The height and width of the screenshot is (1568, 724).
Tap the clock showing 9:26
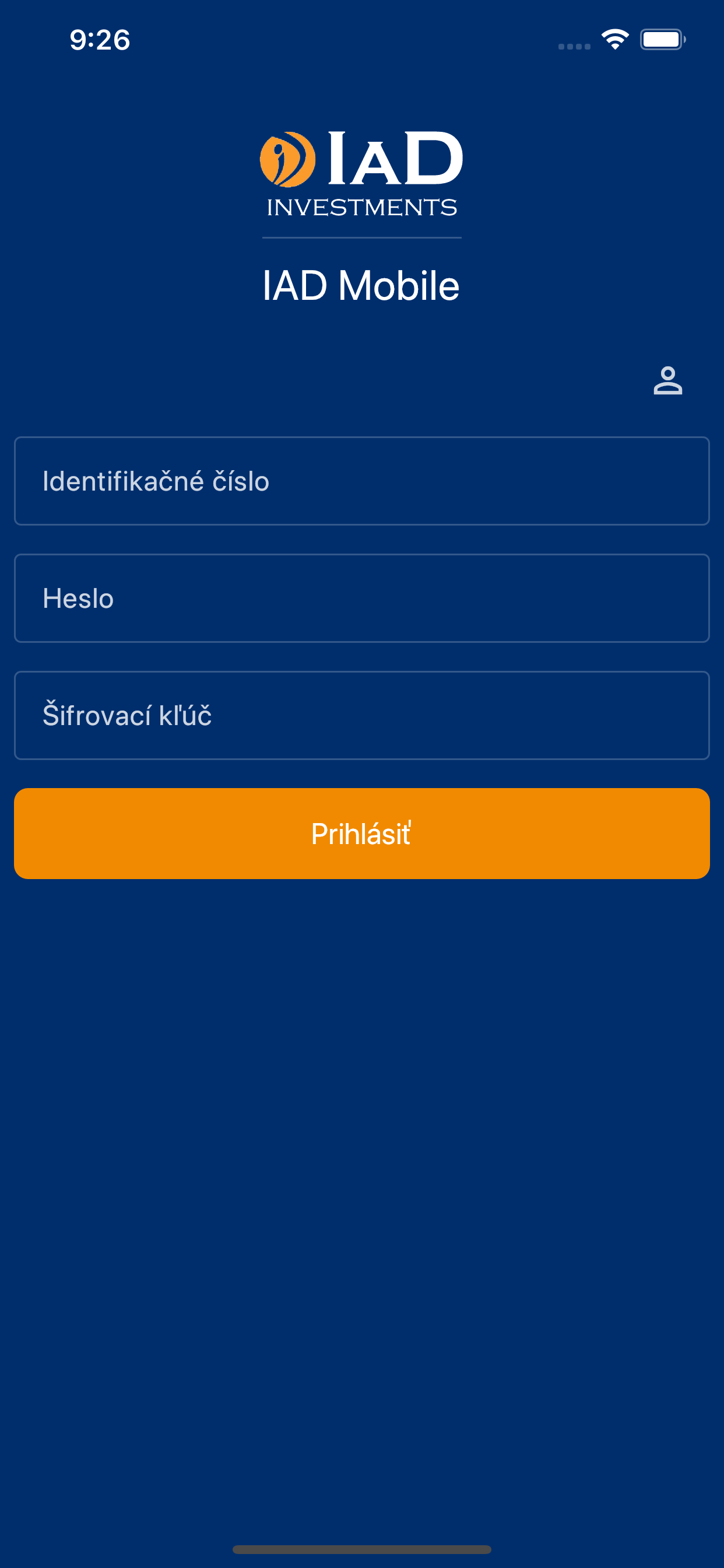click(99, 40)
